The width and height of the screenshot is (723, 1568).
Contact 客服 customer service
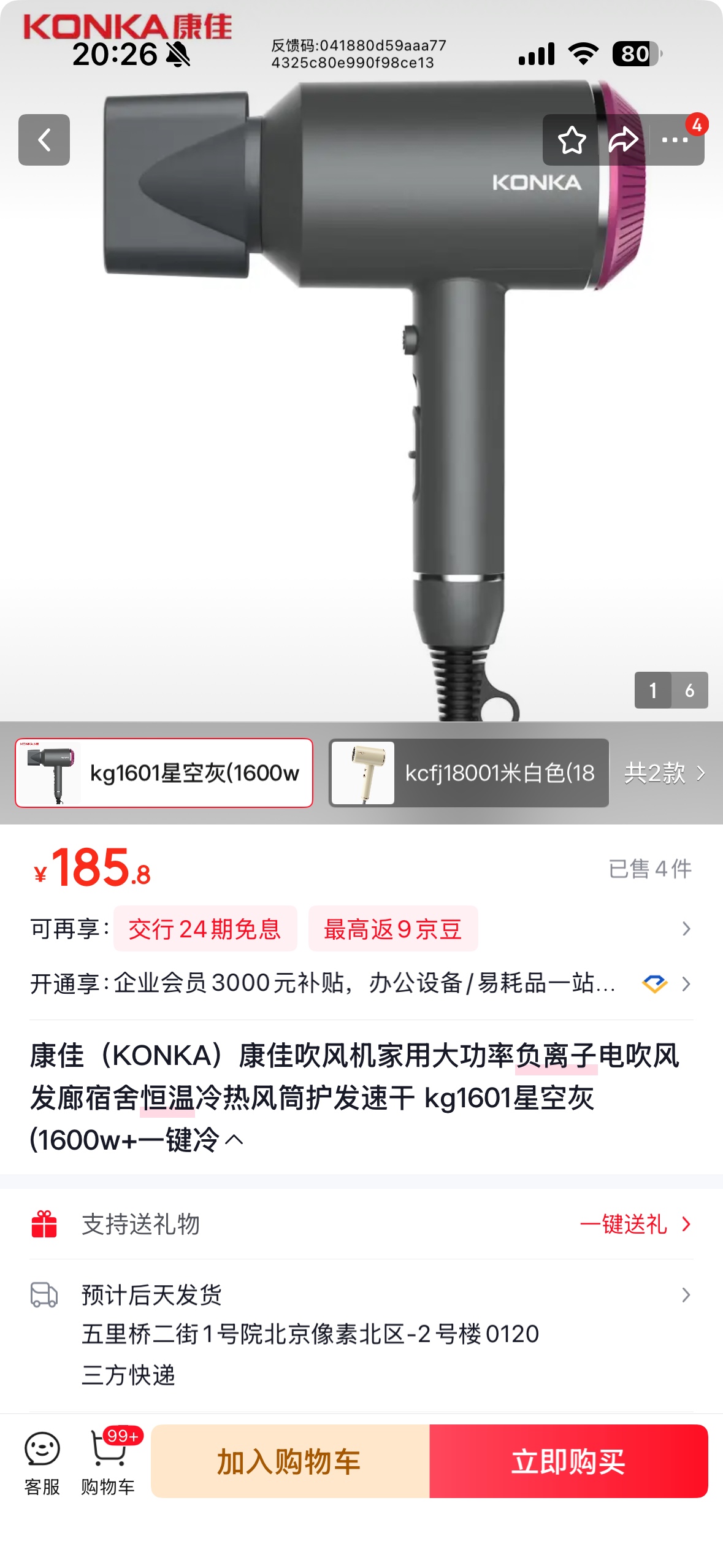point(42,1462)
